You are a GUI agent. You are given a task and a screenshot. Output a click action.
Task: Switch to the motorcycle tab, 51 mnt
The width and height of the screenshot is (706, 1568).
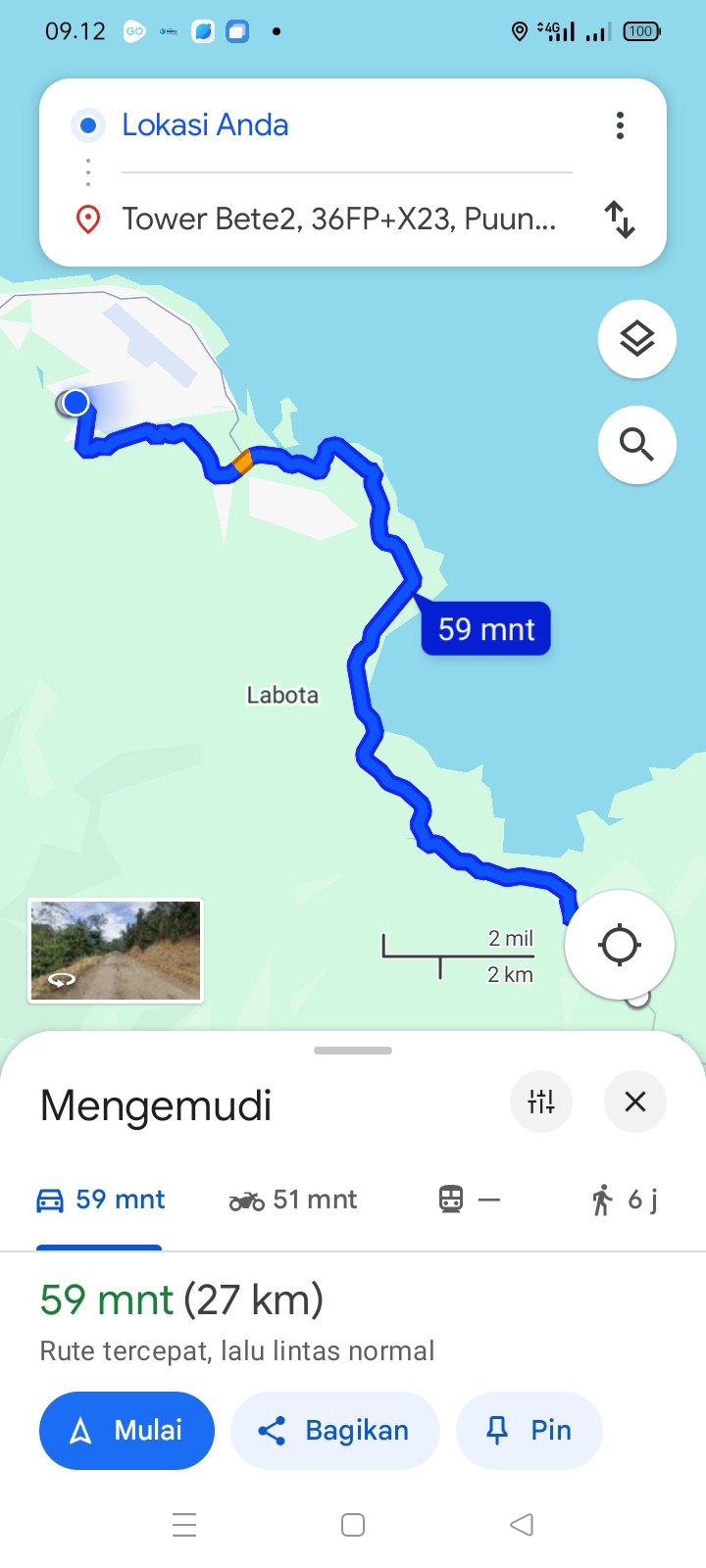292,1200
